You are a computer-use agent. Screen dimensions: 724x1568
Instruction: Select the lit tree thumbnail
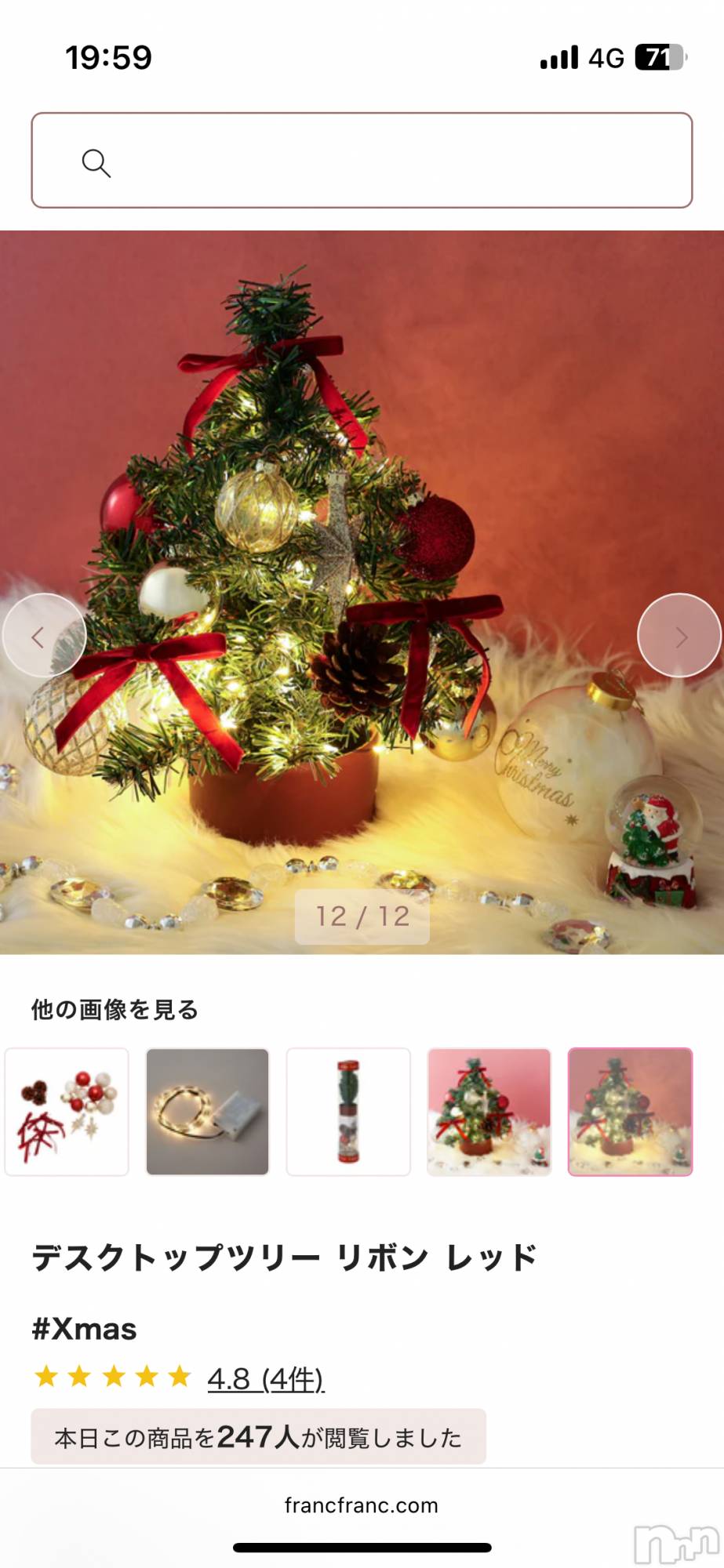pyautogui.click(x=630, y=1112)
